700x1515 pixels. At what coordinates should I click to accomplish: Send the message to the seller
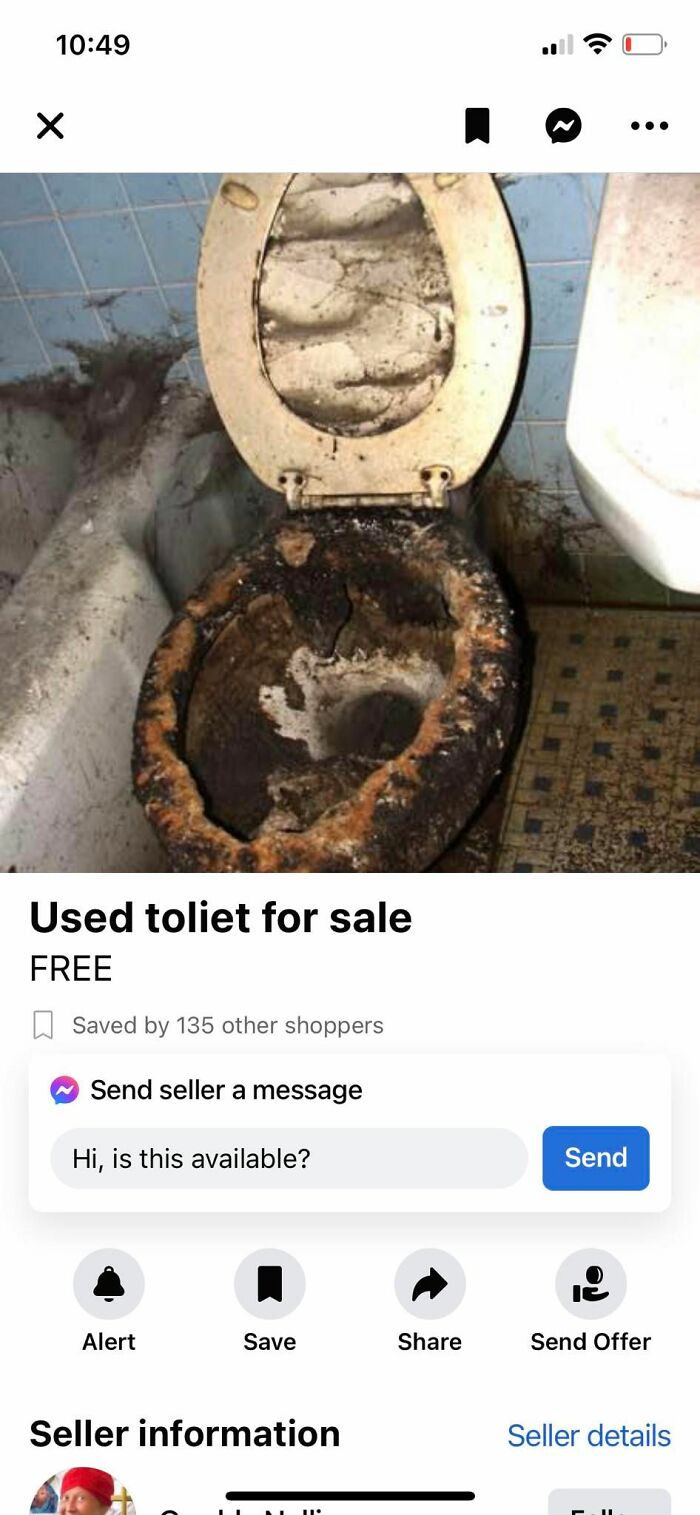coord(595,1158)
